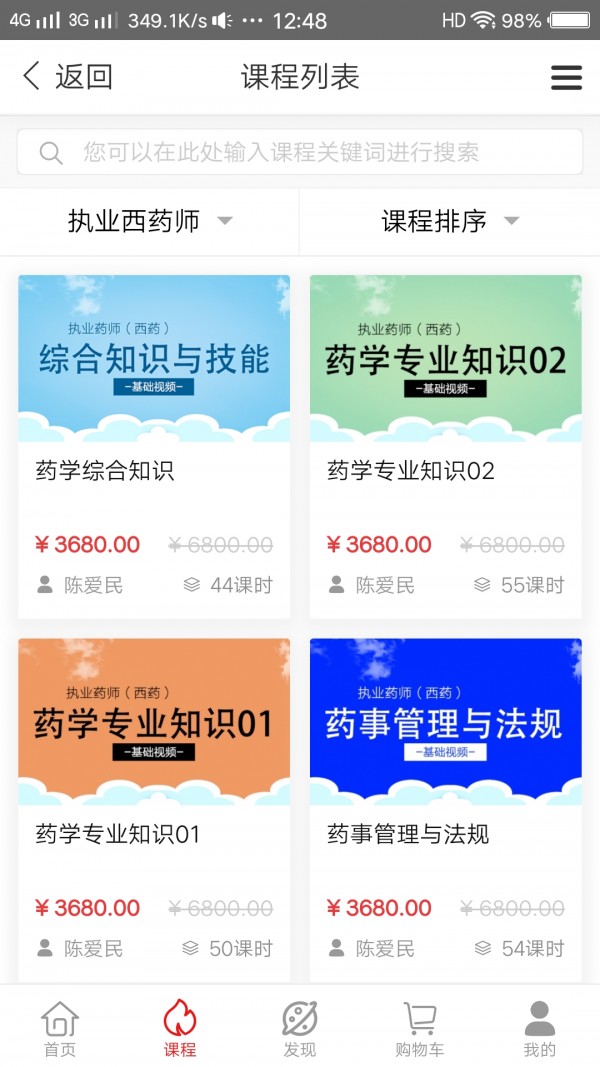Switch to the 发现 tab
Screen dimensions: 600x1067
(x=300, y=1029)
